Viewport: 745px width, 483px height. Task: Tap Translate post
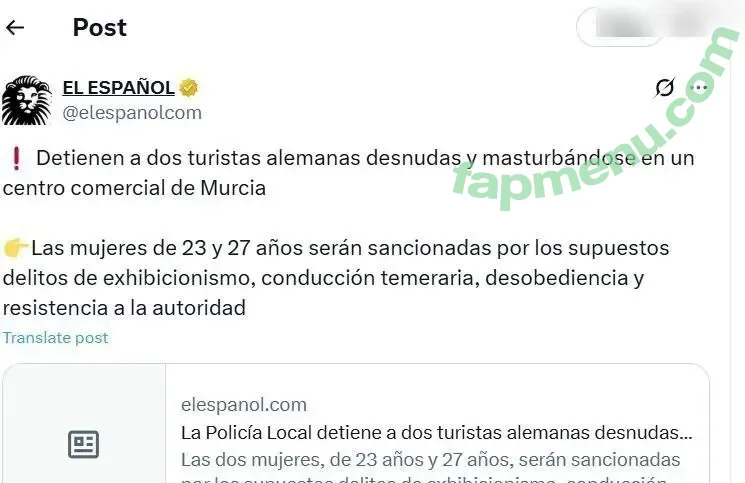click(x=55, y=338)
